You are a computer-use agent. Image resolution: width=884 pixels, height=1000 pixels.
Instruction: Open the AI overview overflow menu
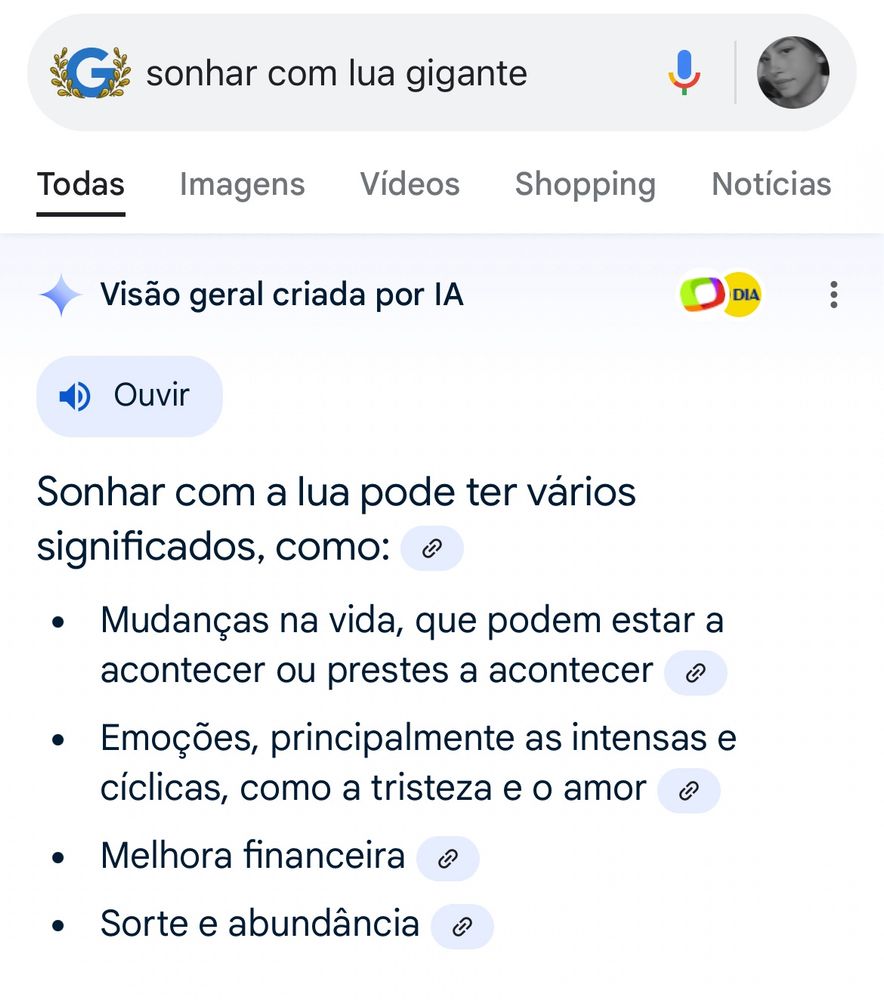(x=833, y=295)
